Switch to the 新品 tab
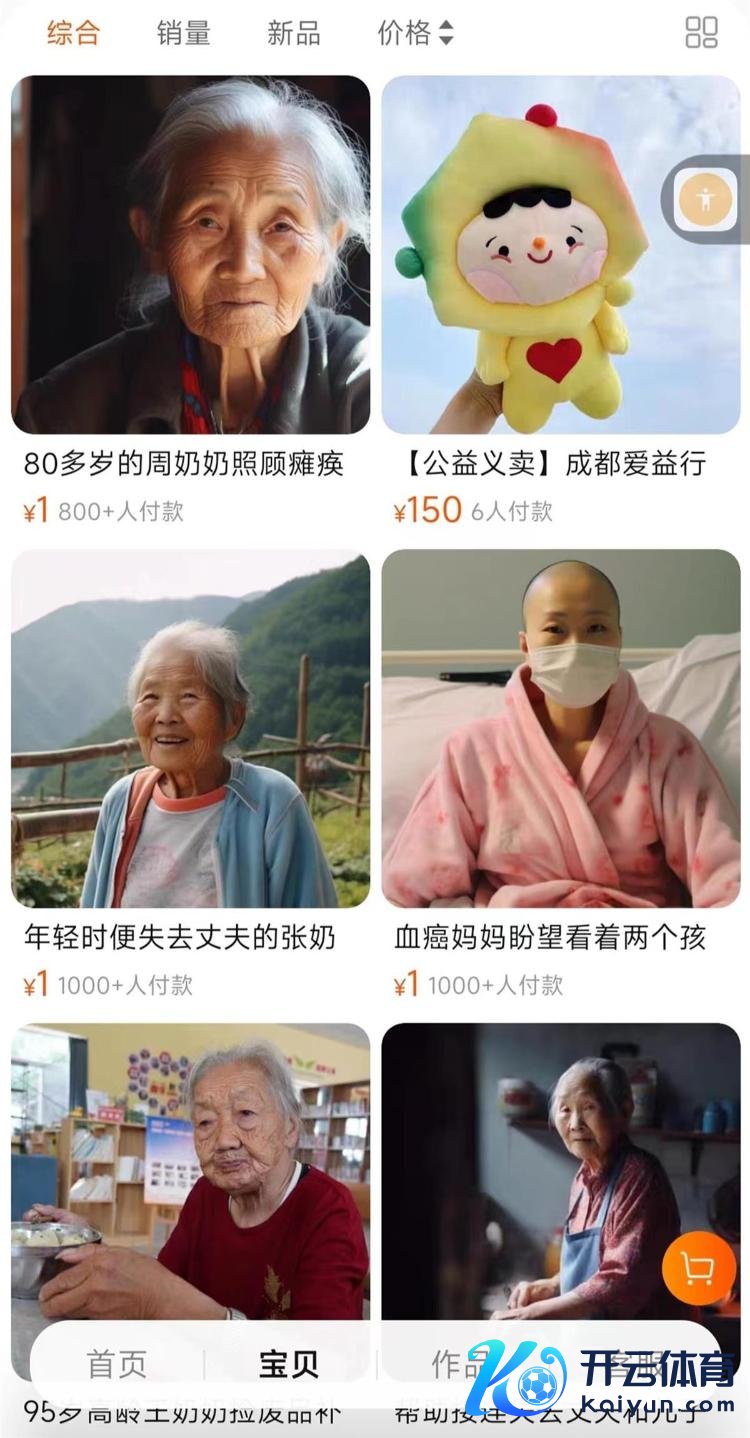Screen dimensions: 750x1438 pyautogui.click(x=294, y=33)
